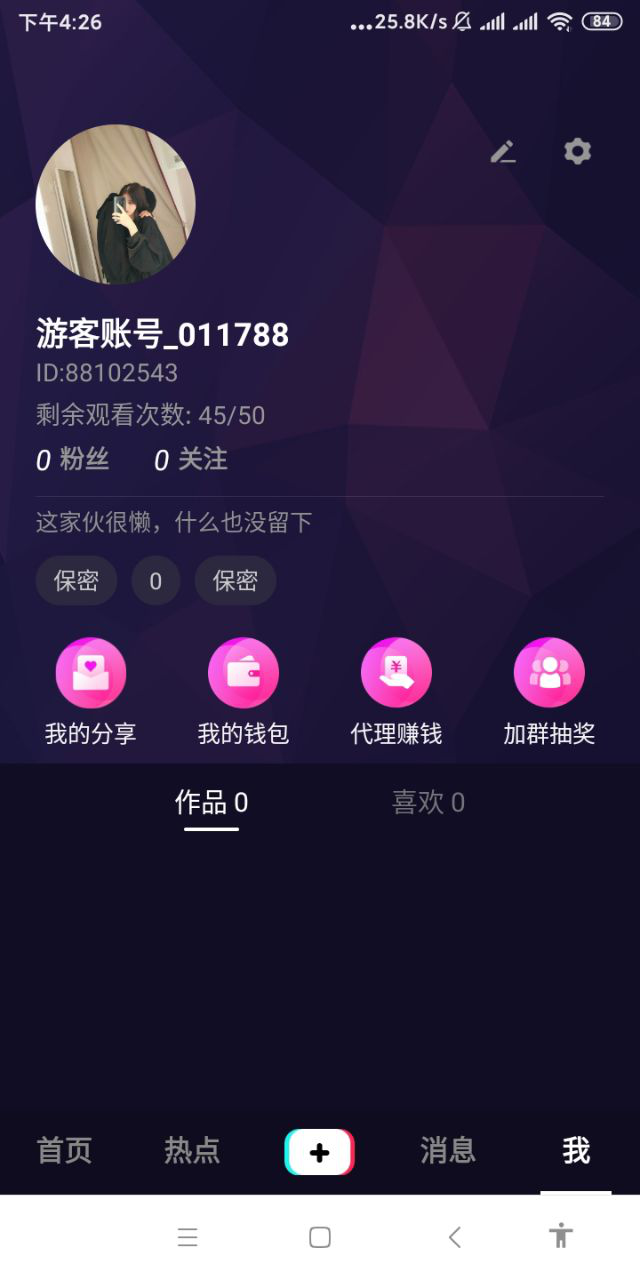View the 关注 following list

[x=191, y=460]
